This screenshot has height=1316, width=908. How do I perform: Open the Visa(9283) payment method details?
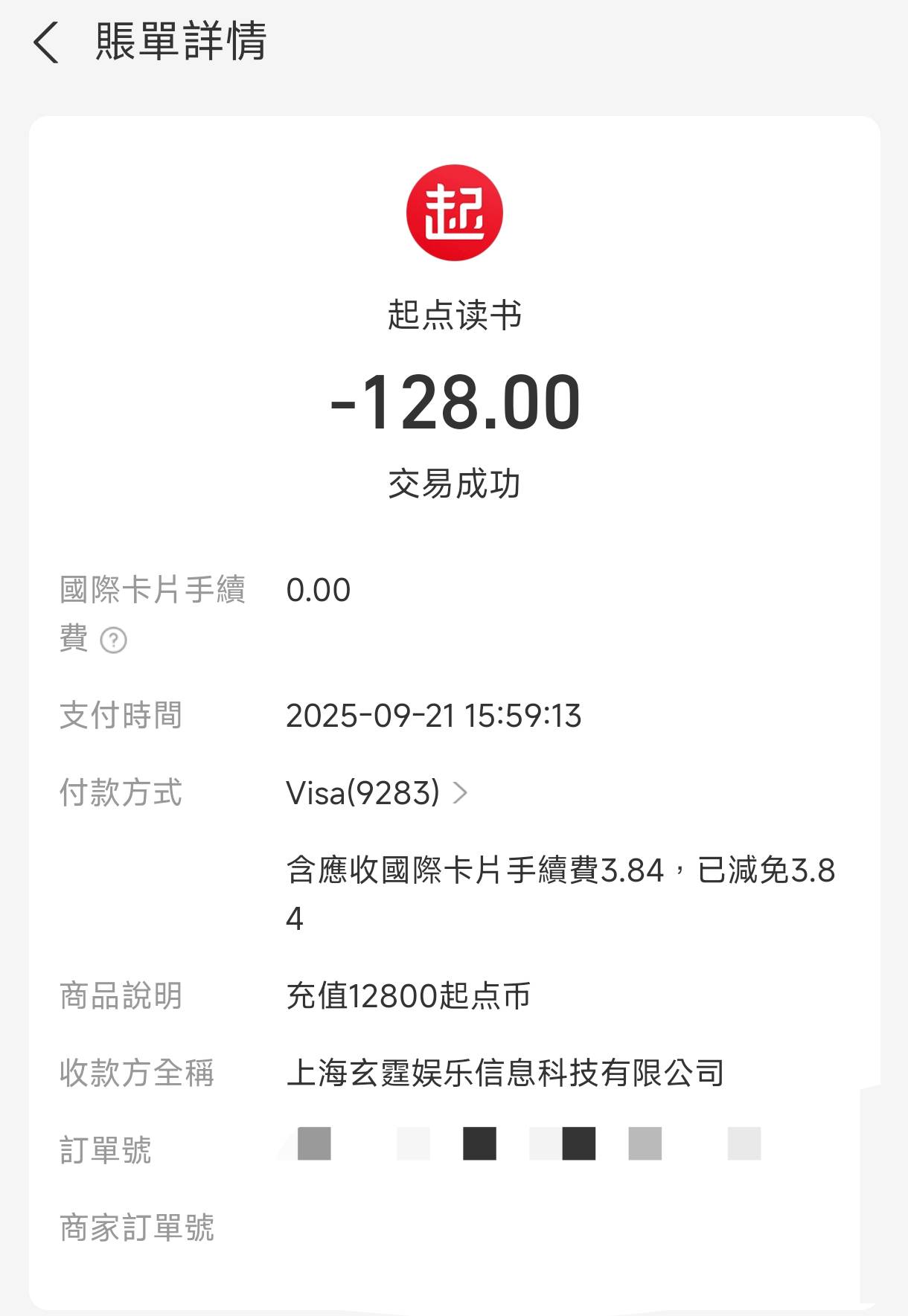coord(377,793)
